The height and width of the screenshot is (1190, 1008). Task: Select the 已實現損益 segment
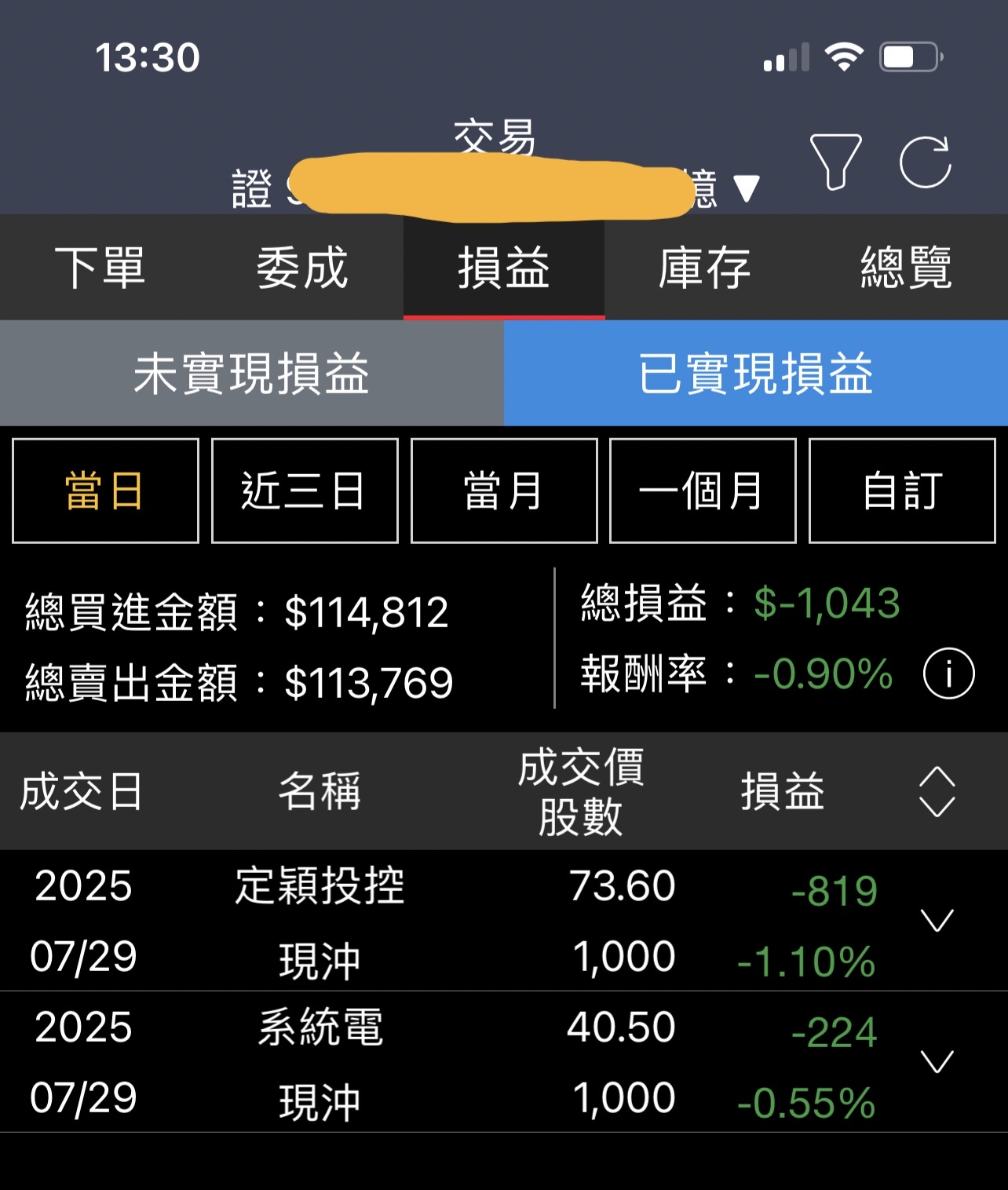click(x=755, y=373)
